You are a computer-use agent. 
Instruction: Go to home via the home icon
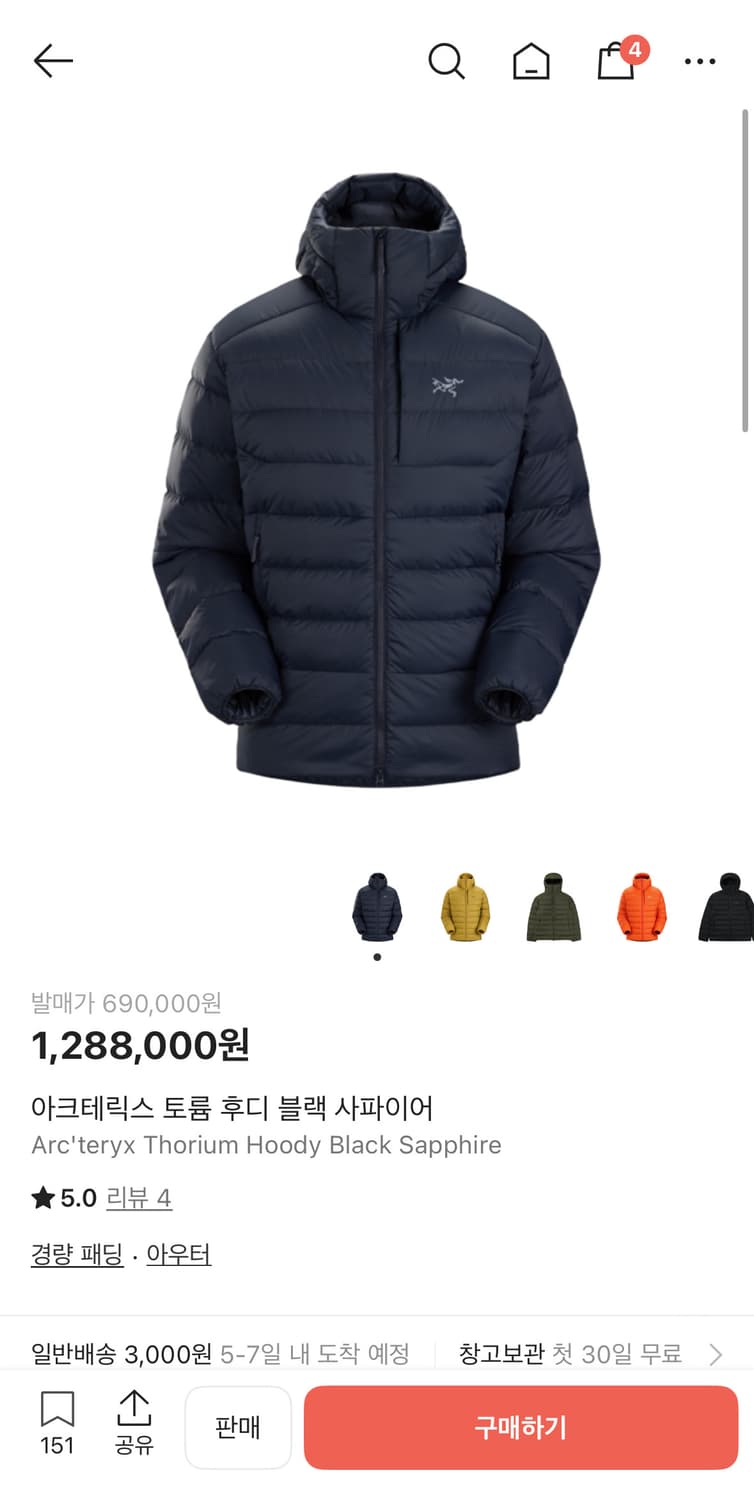click(531, 60)
